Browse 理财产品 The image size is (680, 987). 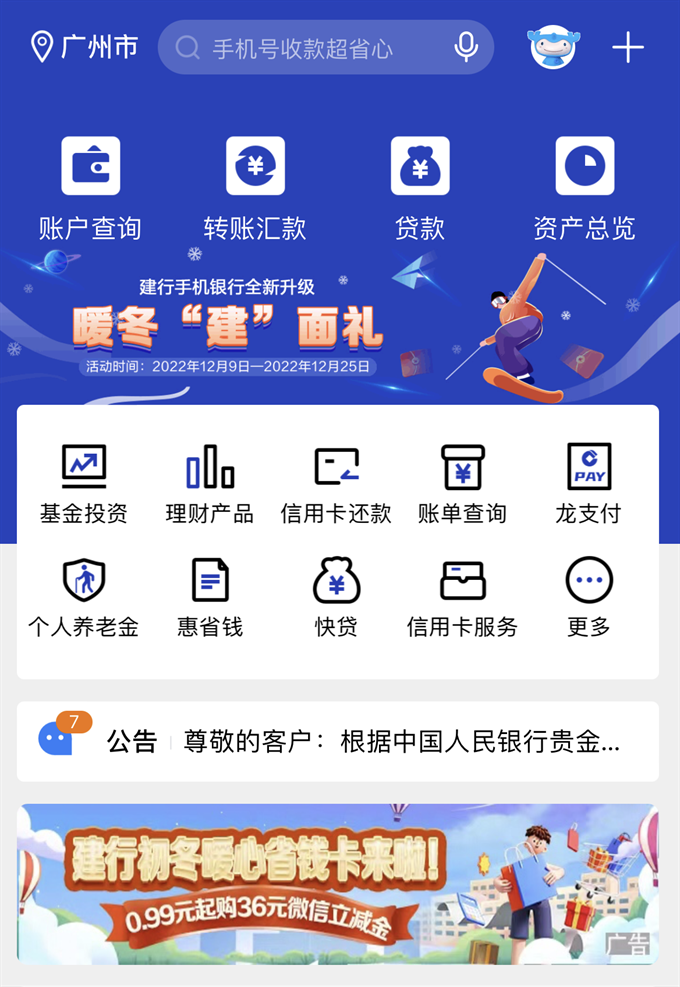coord(210,484)
